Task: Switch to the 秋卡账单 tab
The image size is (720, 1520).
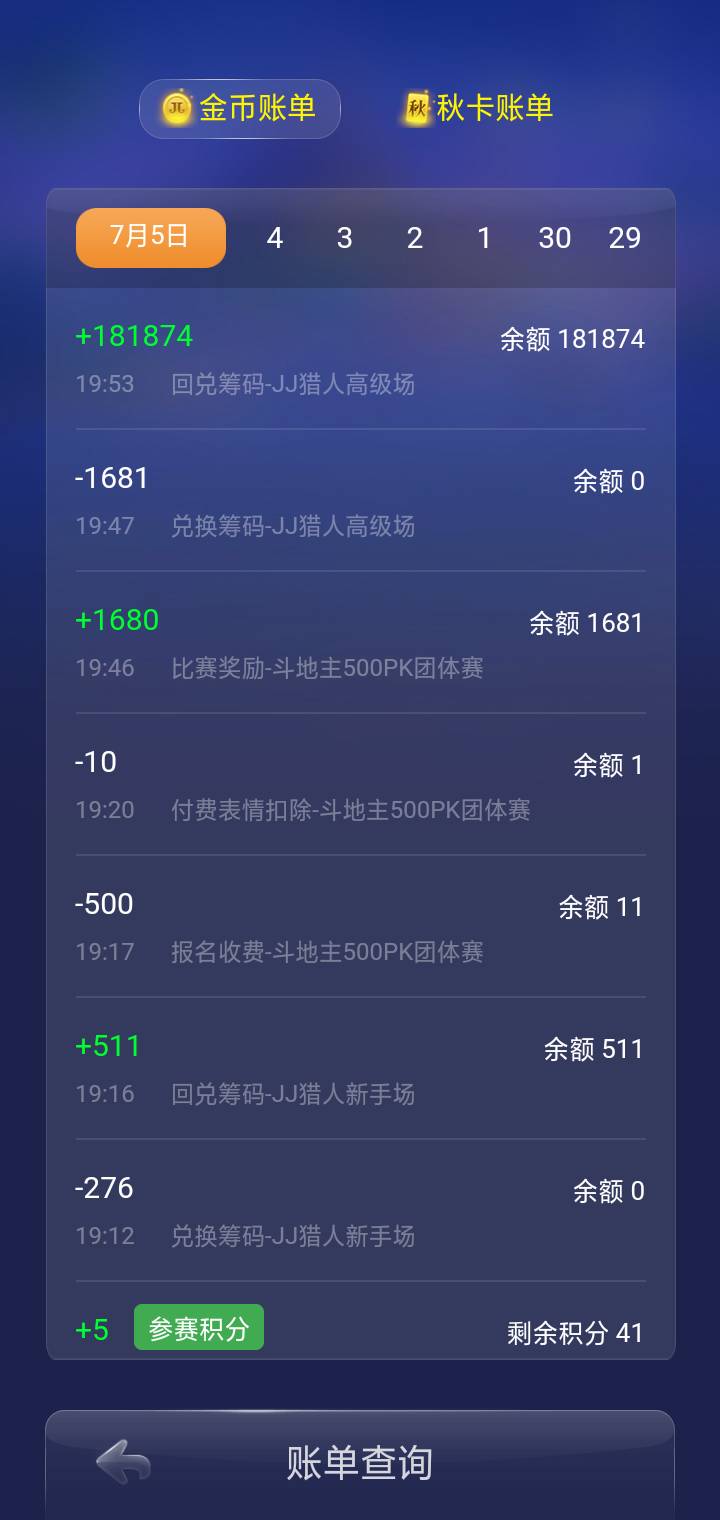Action: point(476,107)
